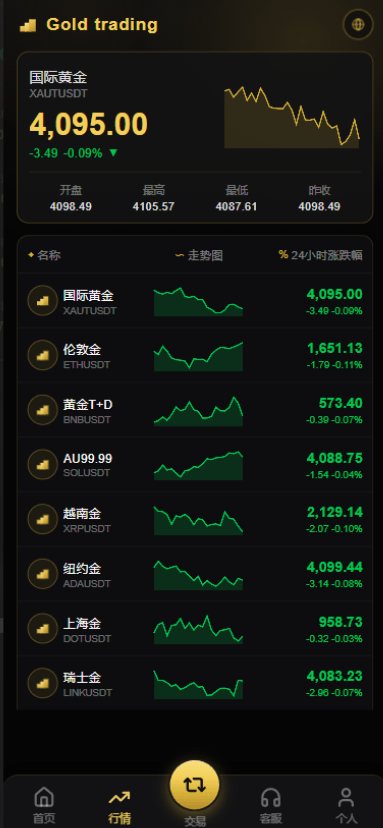The height and width of the screenshot is (828, 383).
Task: Open the globe language selector
Action: [358, 25]
